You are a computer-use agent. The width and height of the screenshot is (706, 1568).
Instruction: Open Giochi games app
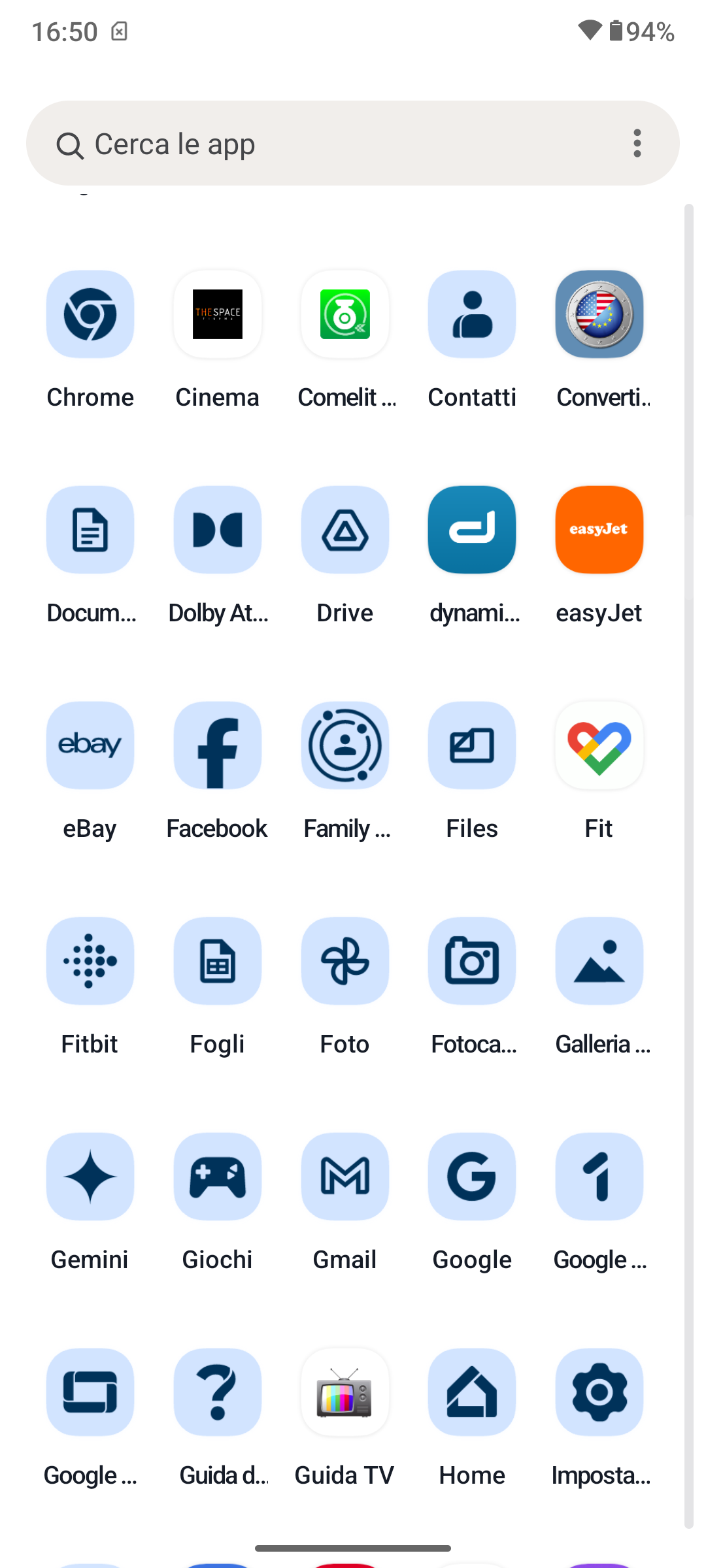(x=218, y=1177)
